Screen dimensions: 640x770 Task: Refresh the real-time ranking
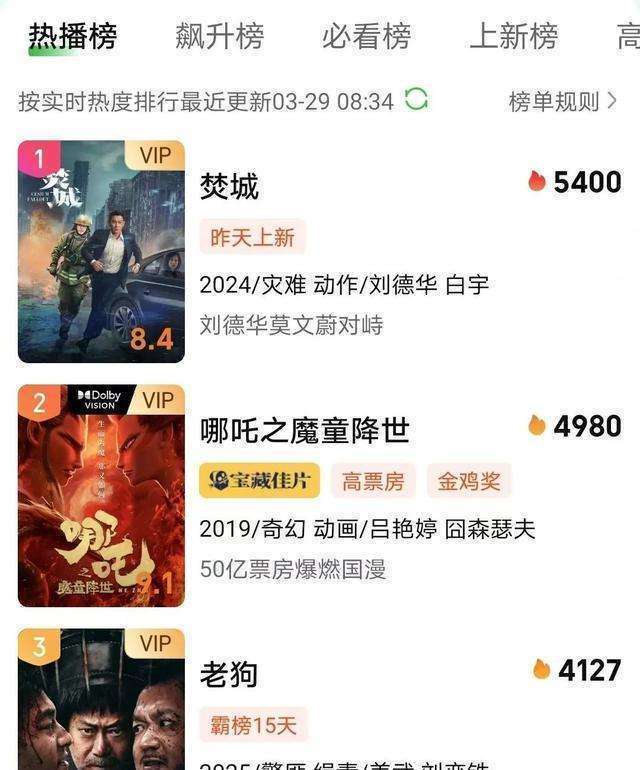coord(416,99)
